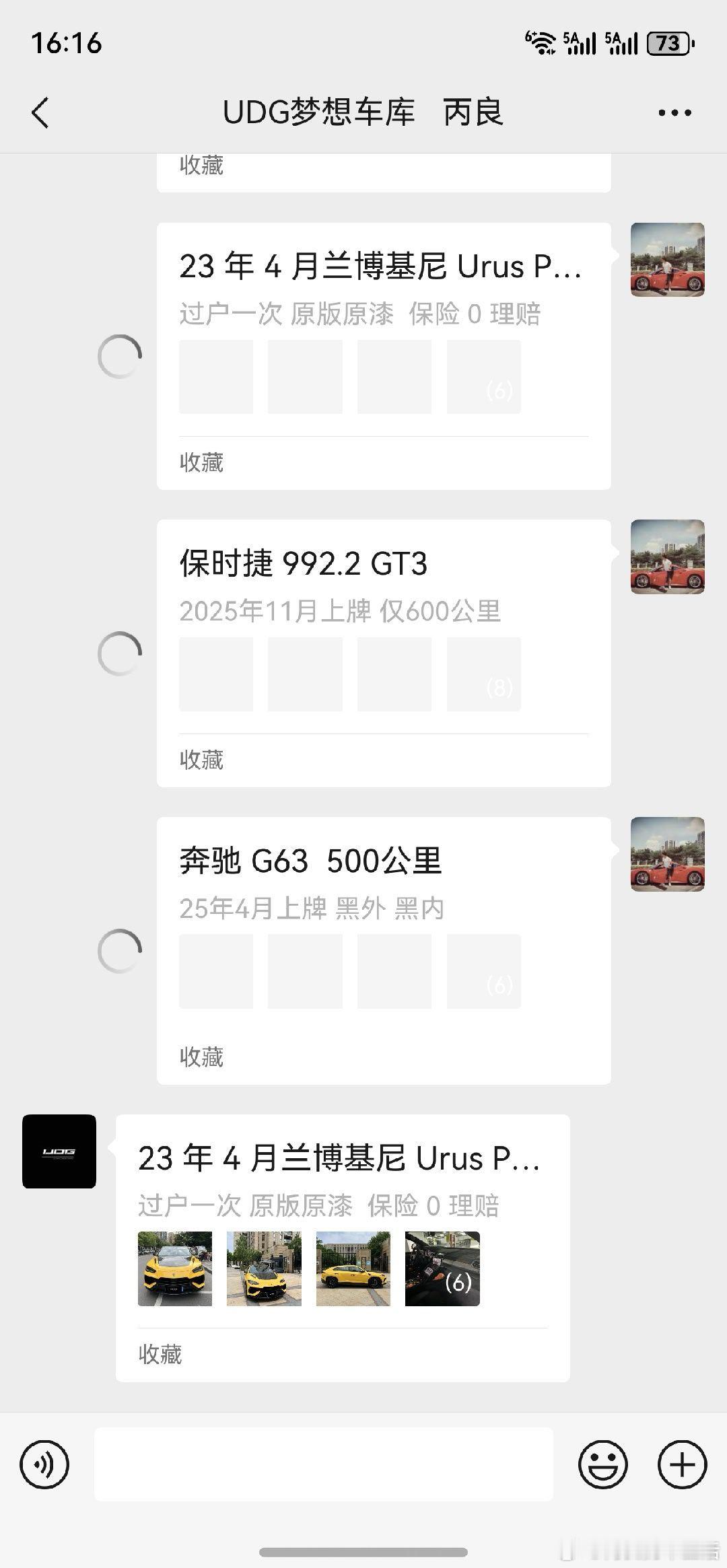
Task: Tap the side-view yellow Urus photo
Action: click(x=353, y=1267)
